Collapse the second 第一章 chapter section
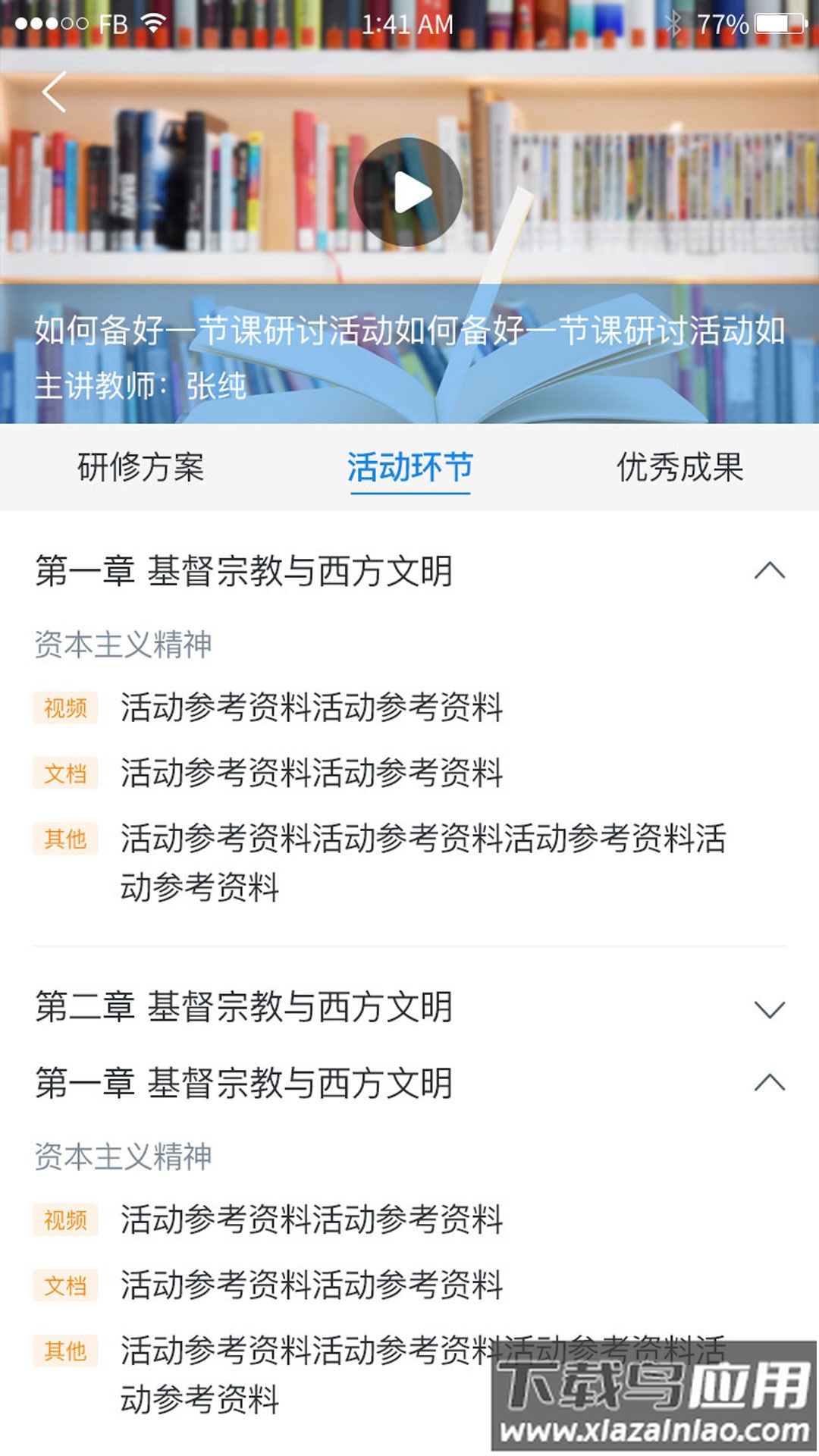The image size is (819, 1456). (x=768, y=1084)
